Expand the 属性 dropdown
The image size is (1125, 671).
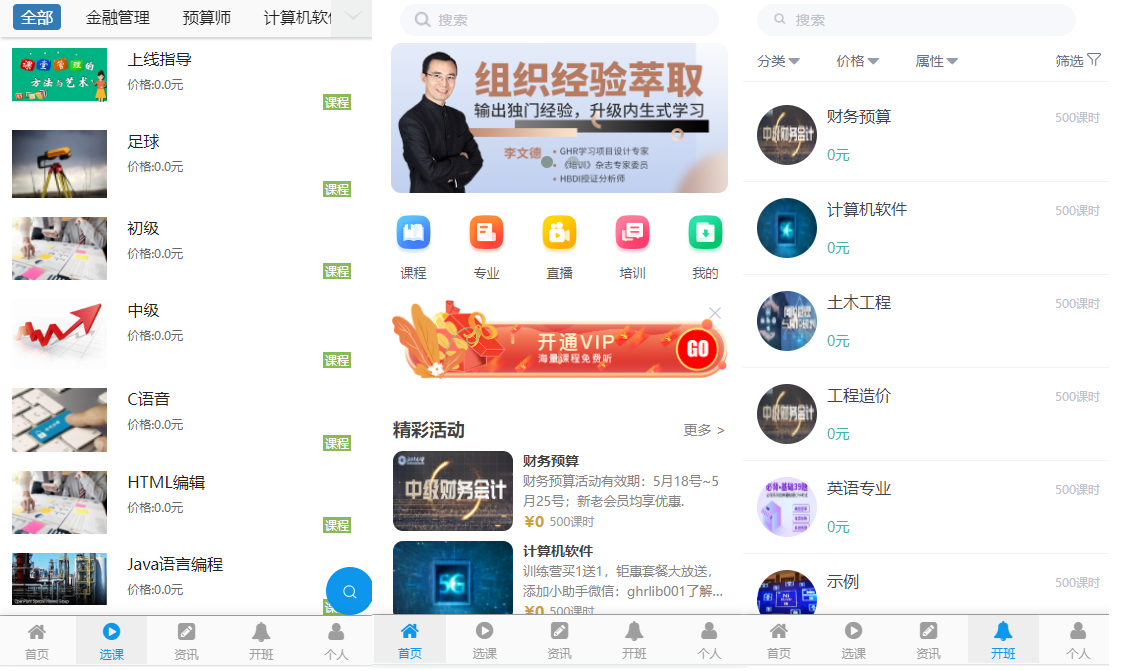tap(936, 61)
